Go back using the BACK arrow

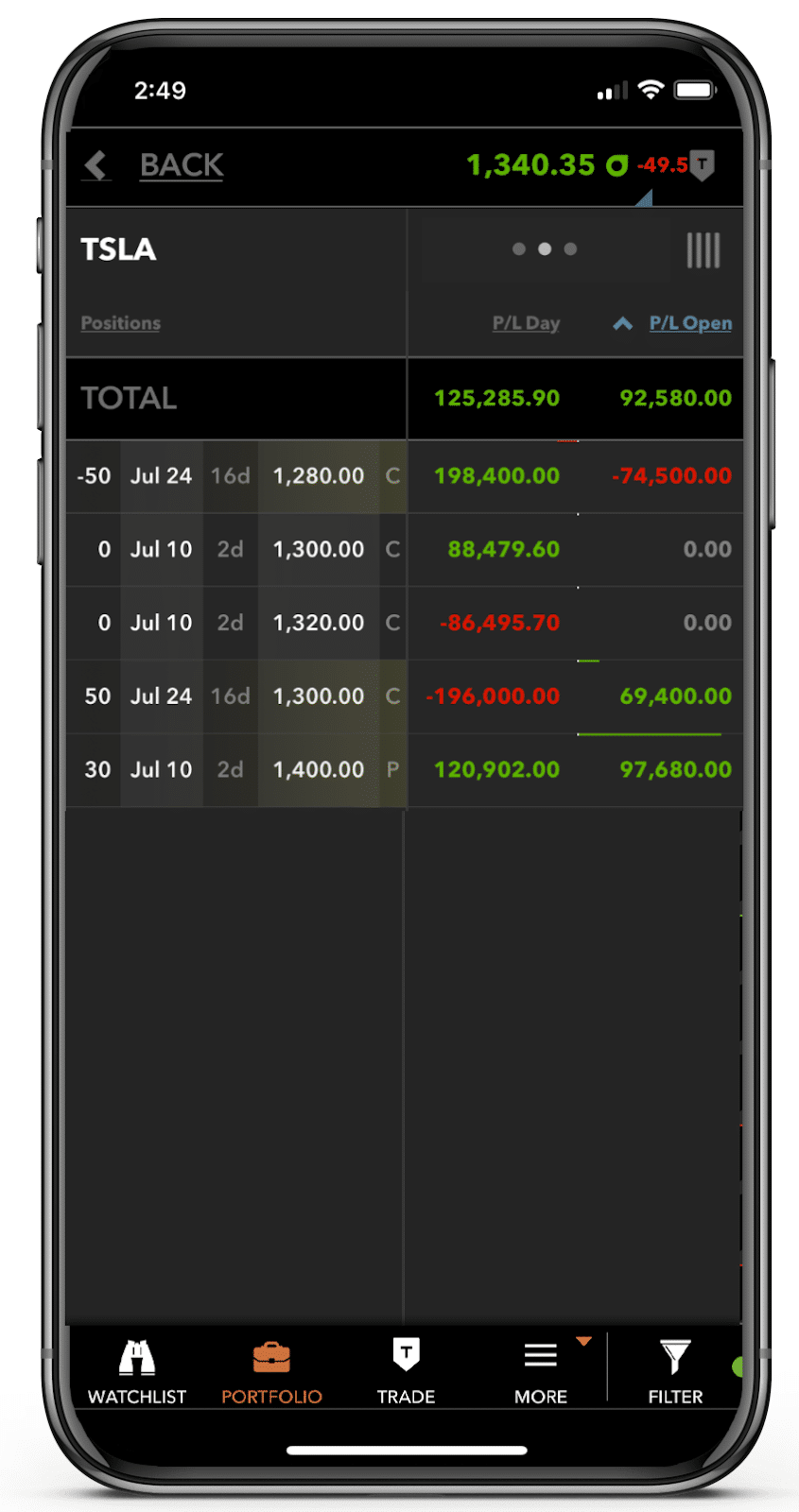pos(96,165)
